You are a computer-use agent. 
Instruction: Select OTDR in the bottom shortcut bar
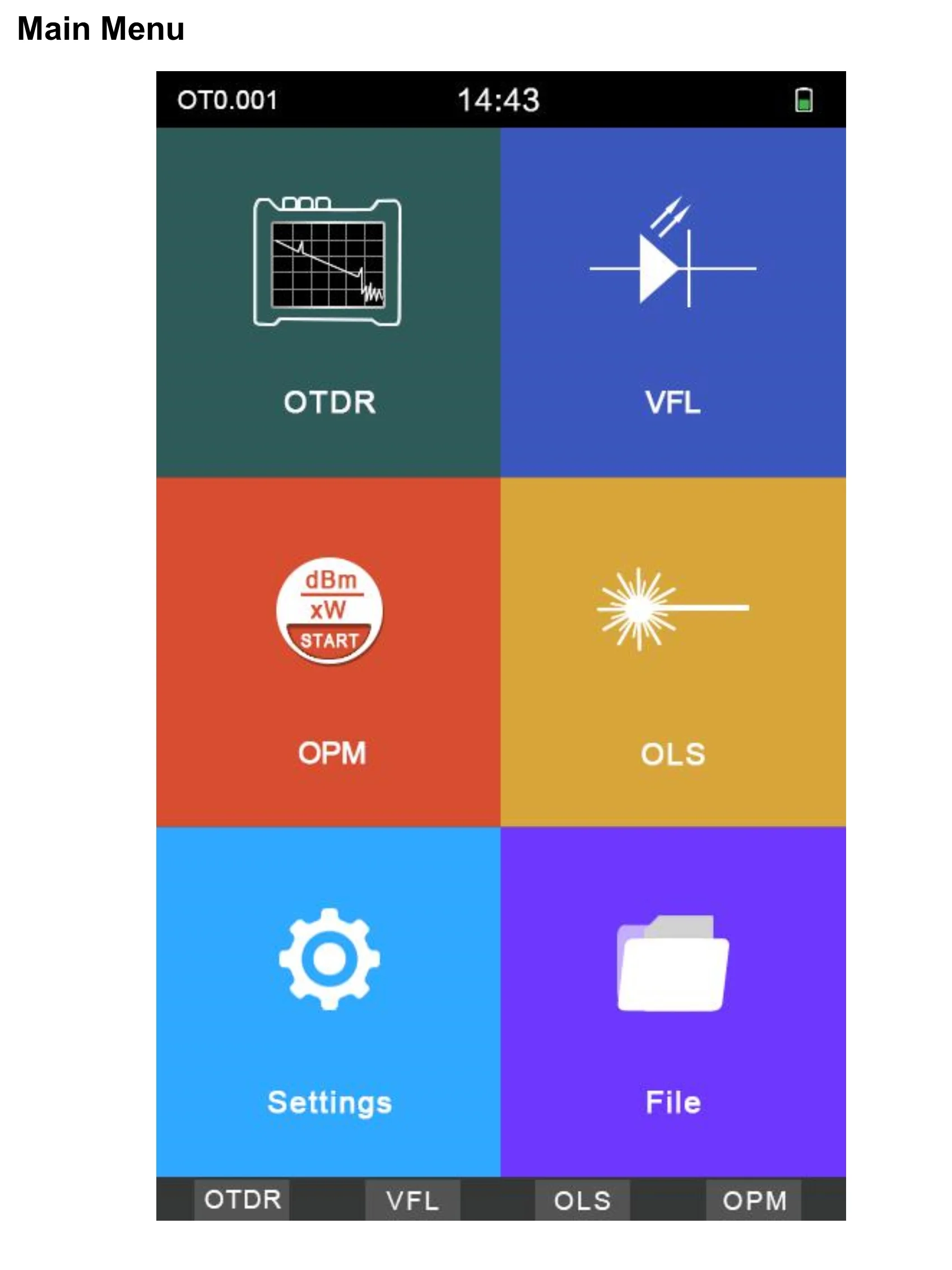(x=242, y=1200)
